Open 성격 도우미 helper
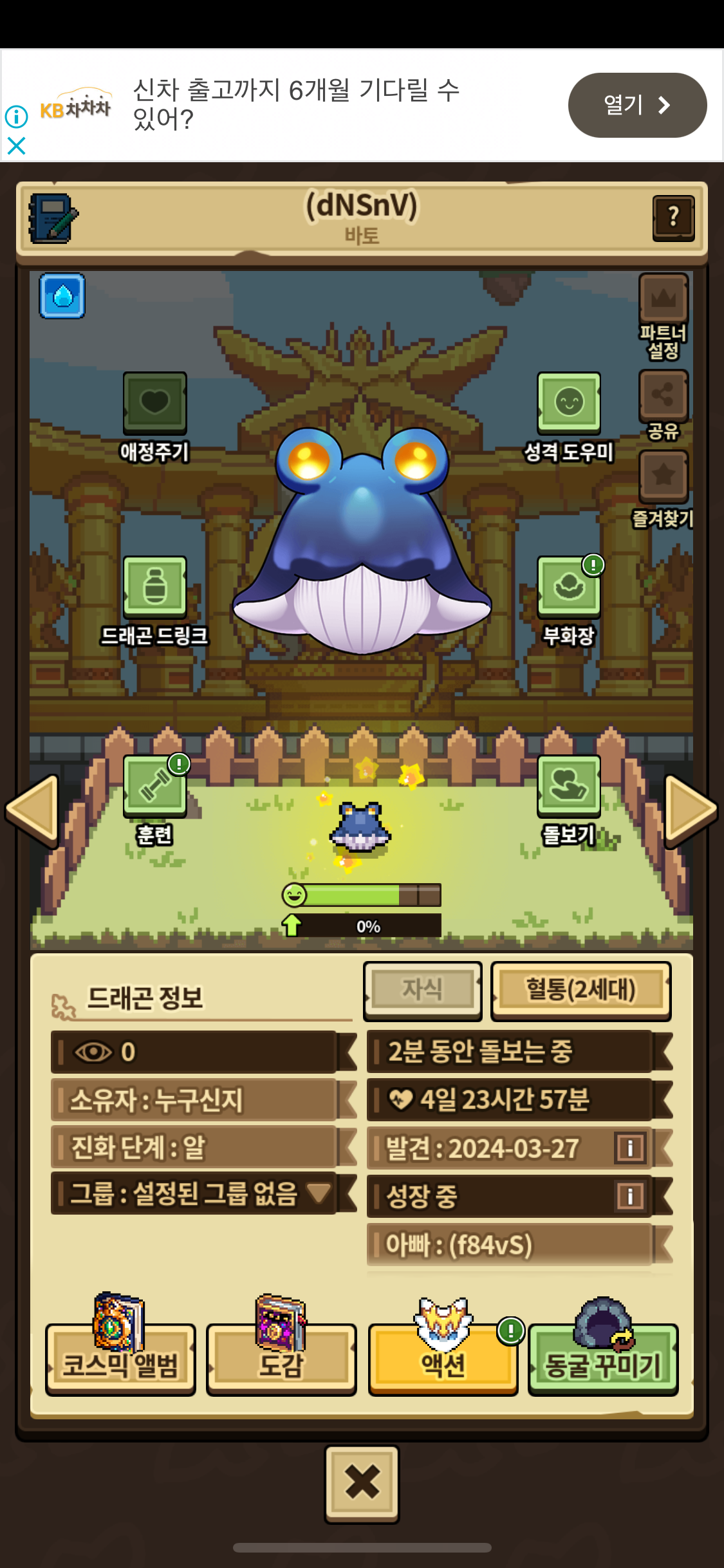Viewport: 724px width, 1568px height. pos(569,403)
